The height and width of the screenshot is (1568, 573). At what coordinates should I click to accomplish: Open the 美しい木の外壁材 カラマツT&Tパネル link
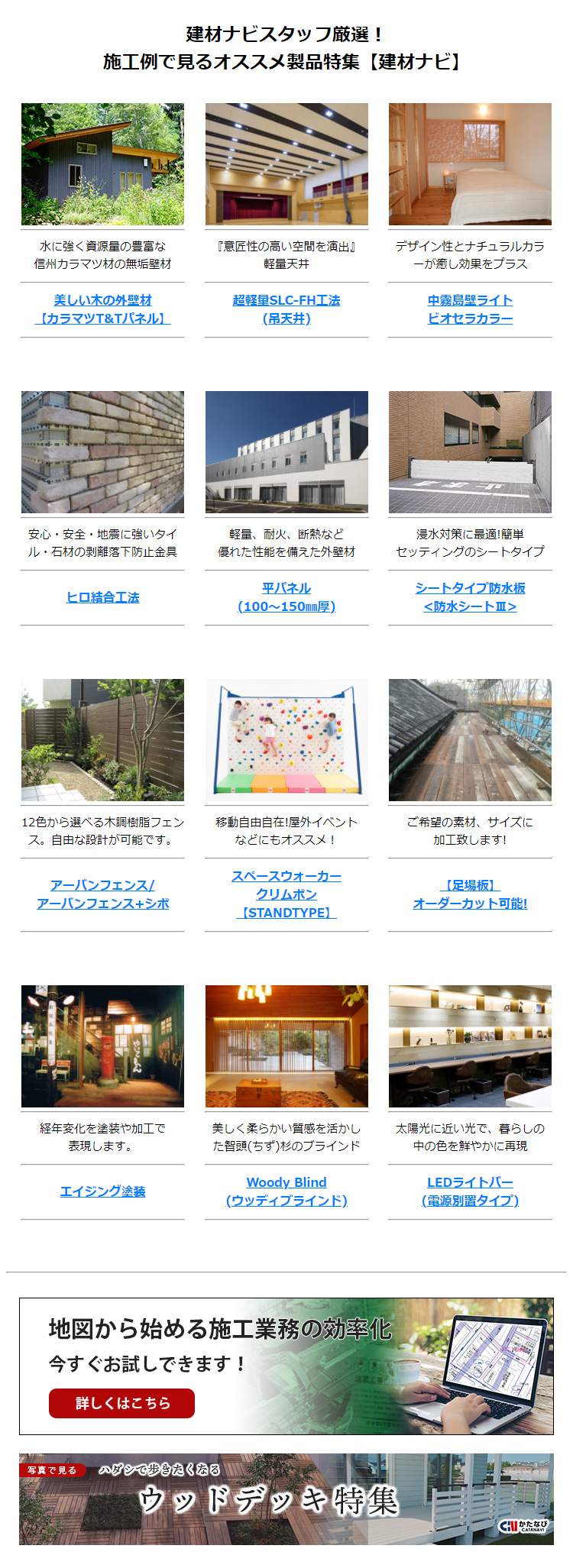tap(102, 309)
